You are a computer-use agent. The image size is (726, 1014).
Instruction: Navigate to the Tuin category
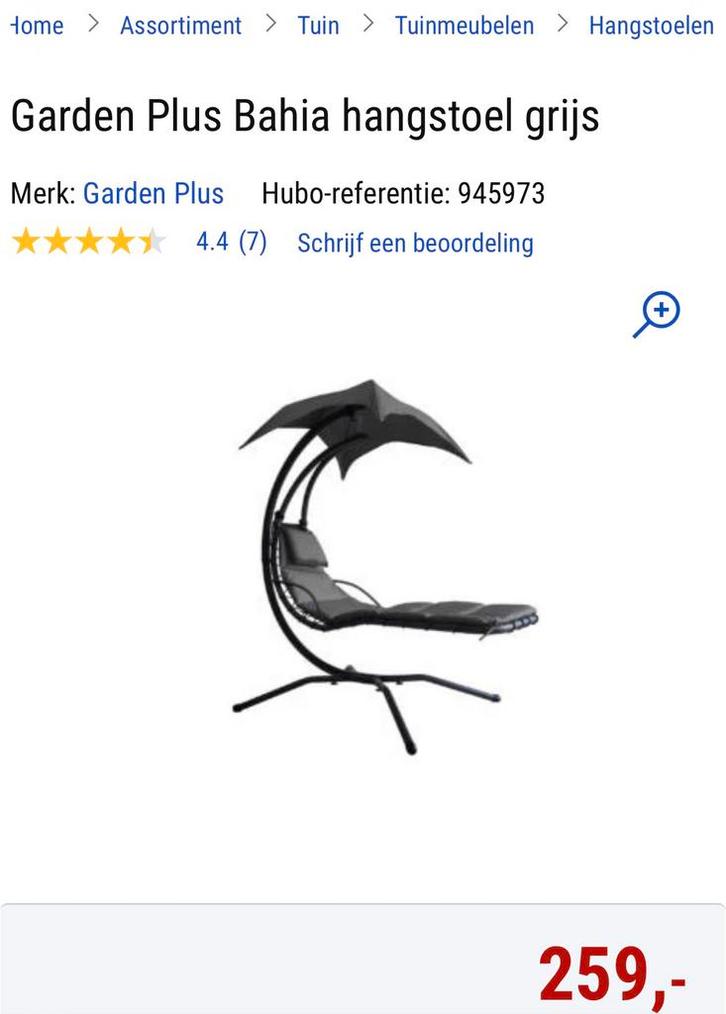(317, 25)
